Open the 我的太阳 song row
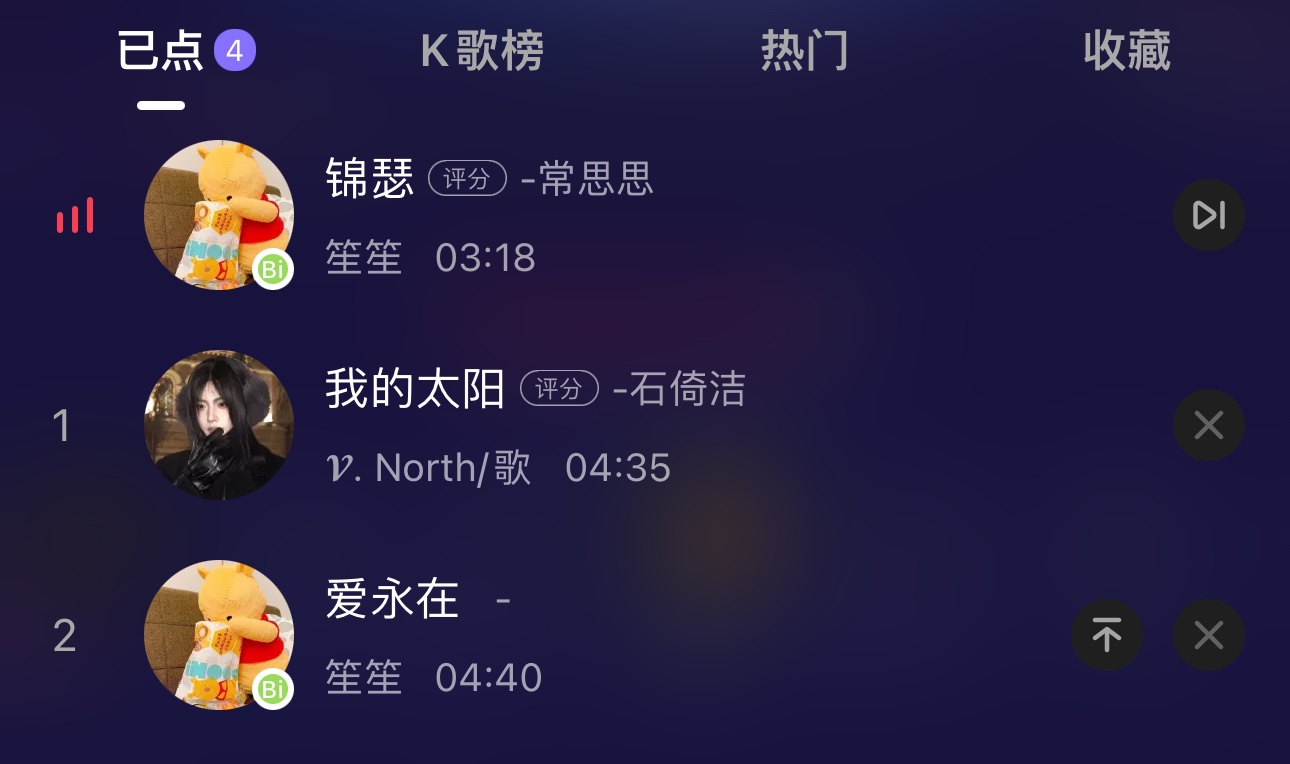The width and height of the screenshot is (1290, 764). (x=645, y=426)
